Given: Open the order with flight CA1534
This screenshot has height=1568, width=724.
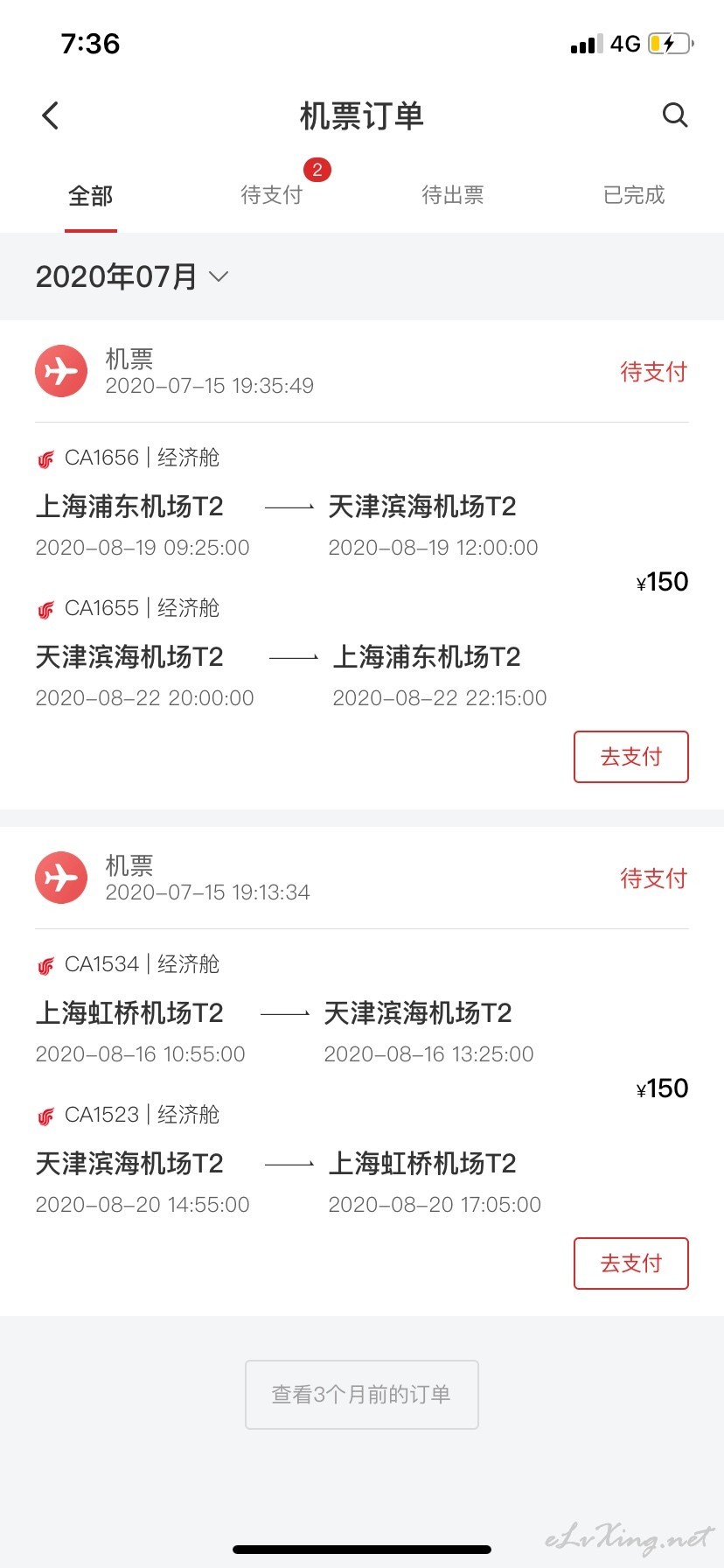Looking at the screenshot, I should (x=362, y=1071).
